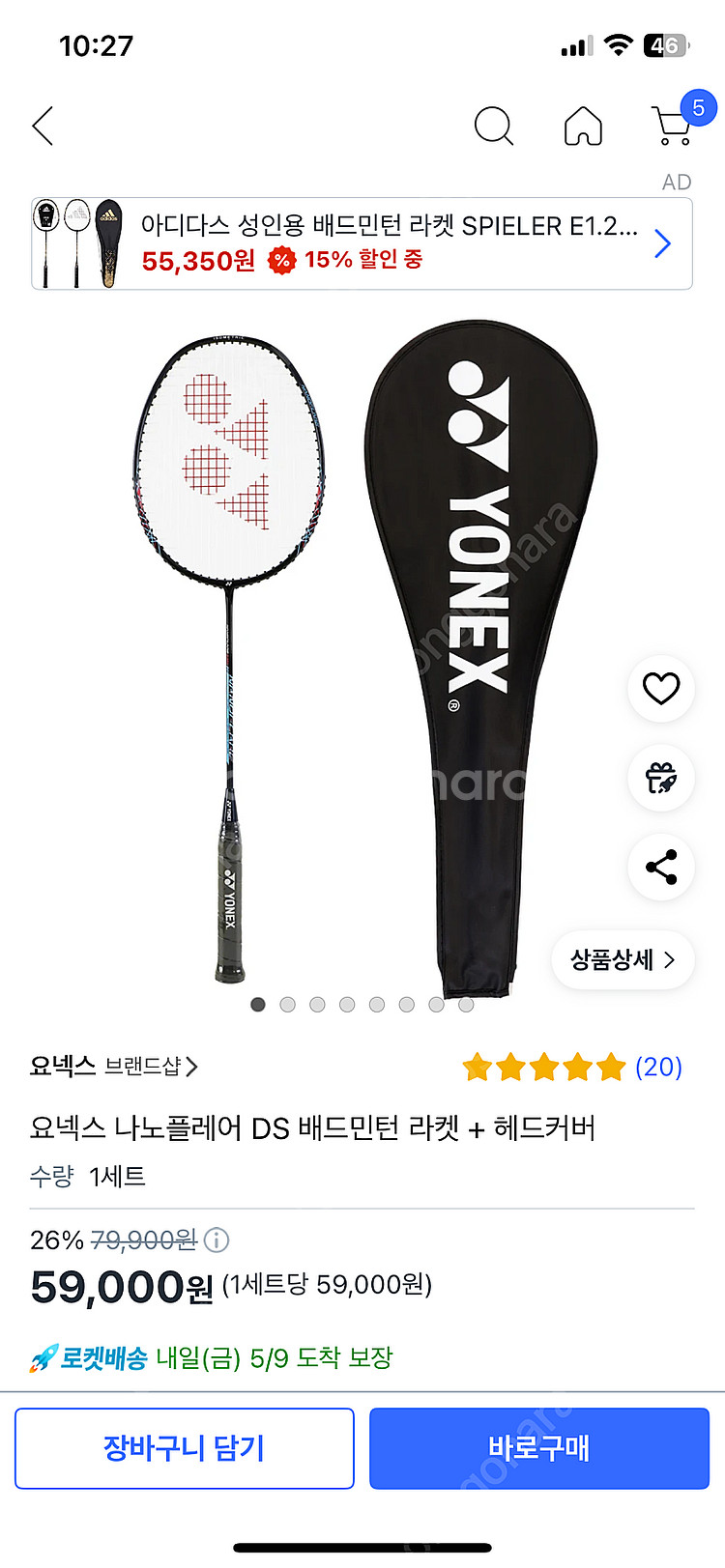Image resolution: width=725 pixels, height=1568 pixels.
Task: Send this product as a gift
Action: coord(661,778)
